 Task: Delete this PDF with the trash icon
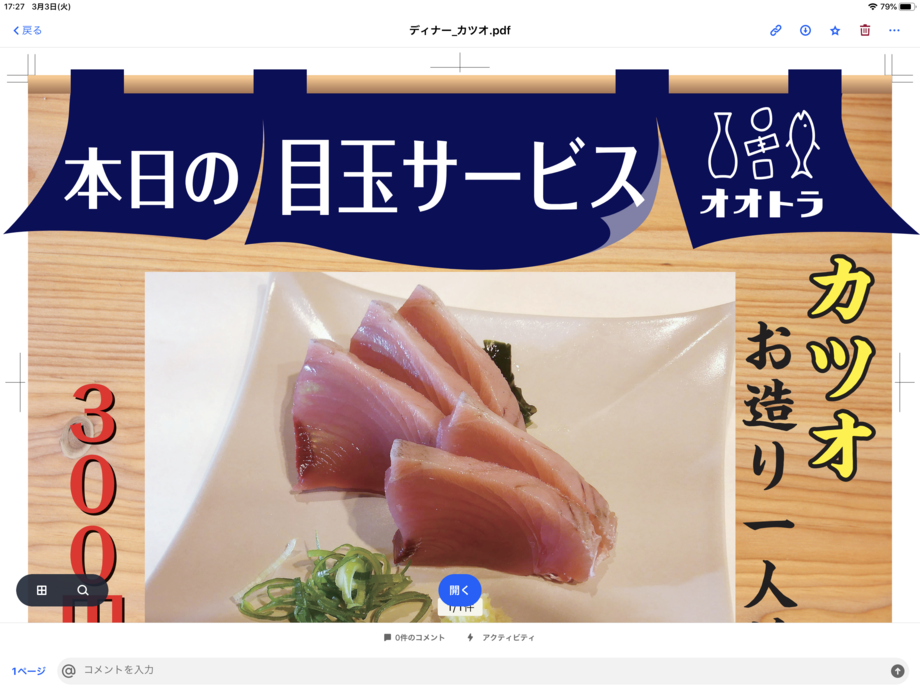pos(865,30)
